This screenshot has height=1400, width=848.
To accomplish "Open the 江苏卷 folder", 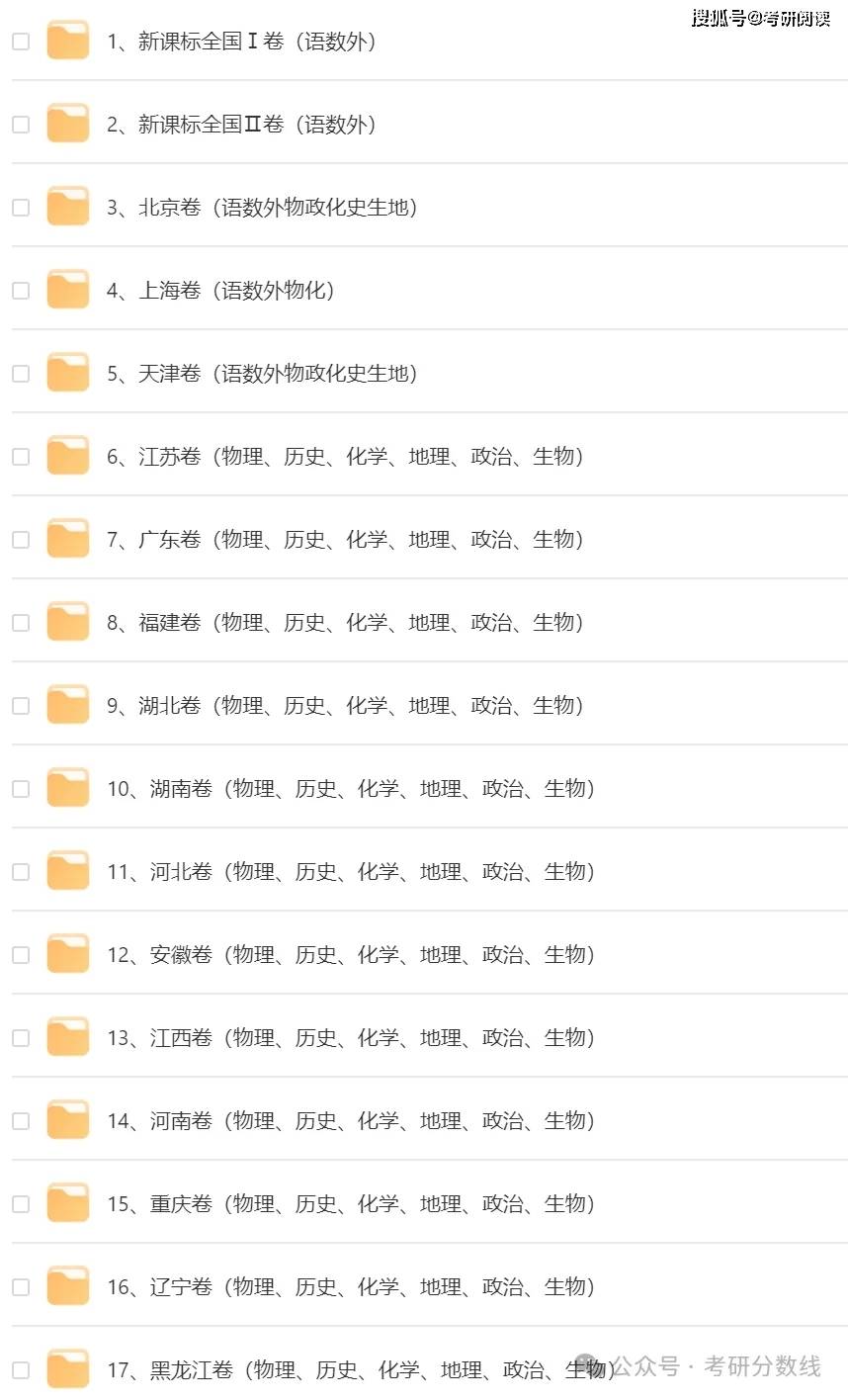I will point(345,457).
